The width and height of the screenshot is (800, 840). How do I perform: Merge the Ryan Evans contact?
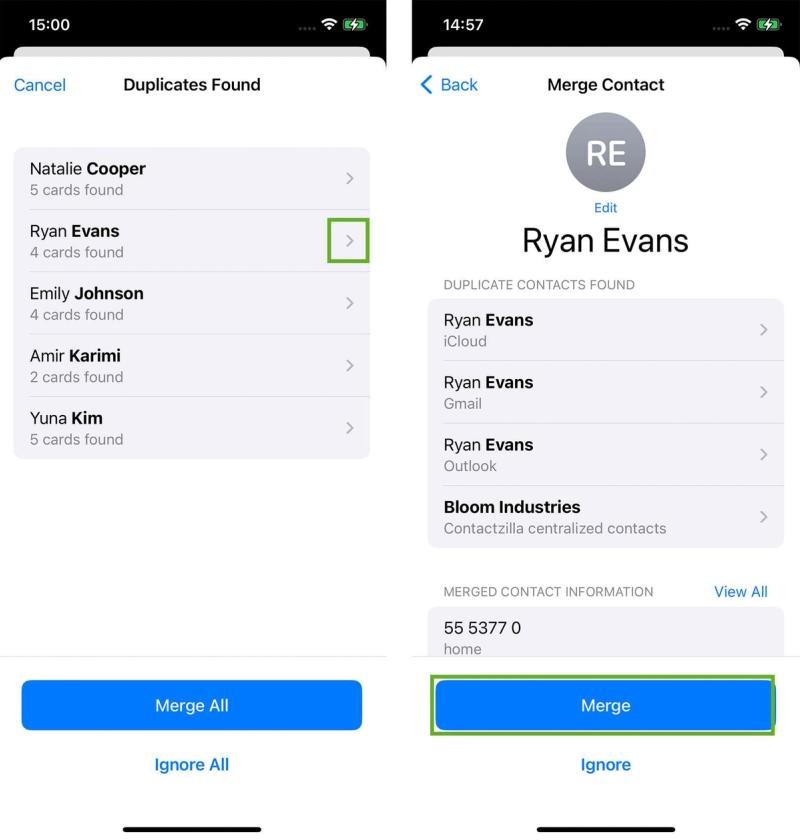[605, 706]
